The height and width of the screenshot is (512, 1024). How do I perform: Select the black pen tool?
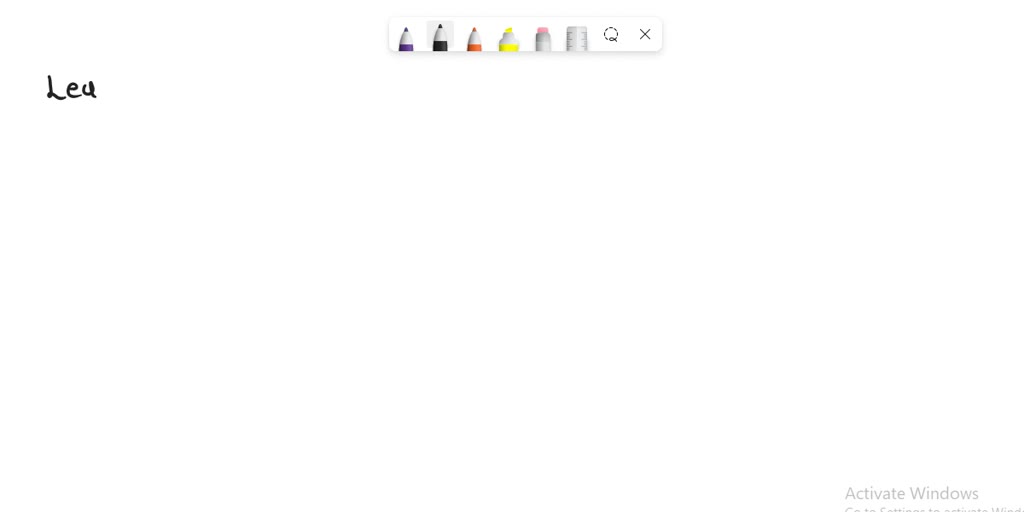coord(440,37)
